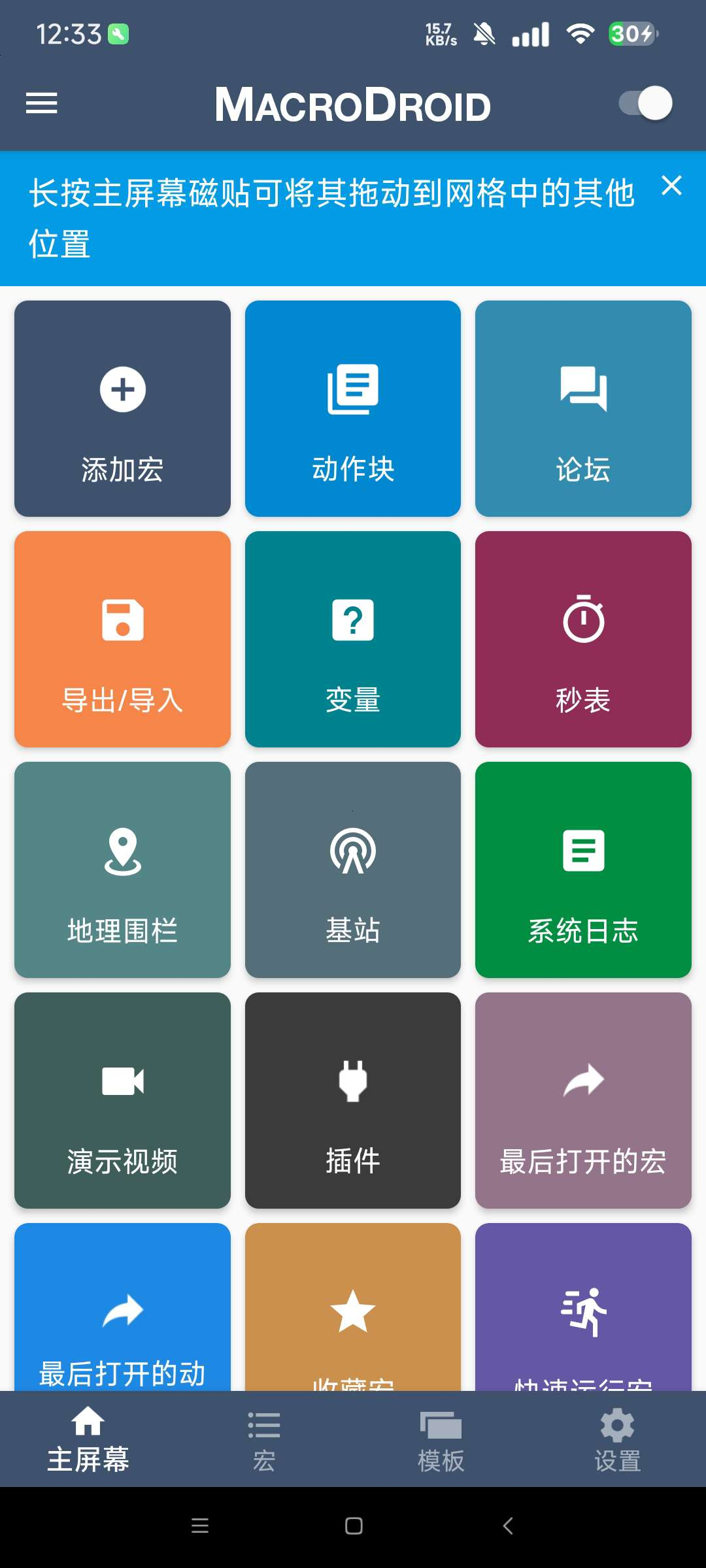Screen dimensions: 706x1568
Task: Open the 最后打开的宏 tile
Action: [x=583, y=1100]
